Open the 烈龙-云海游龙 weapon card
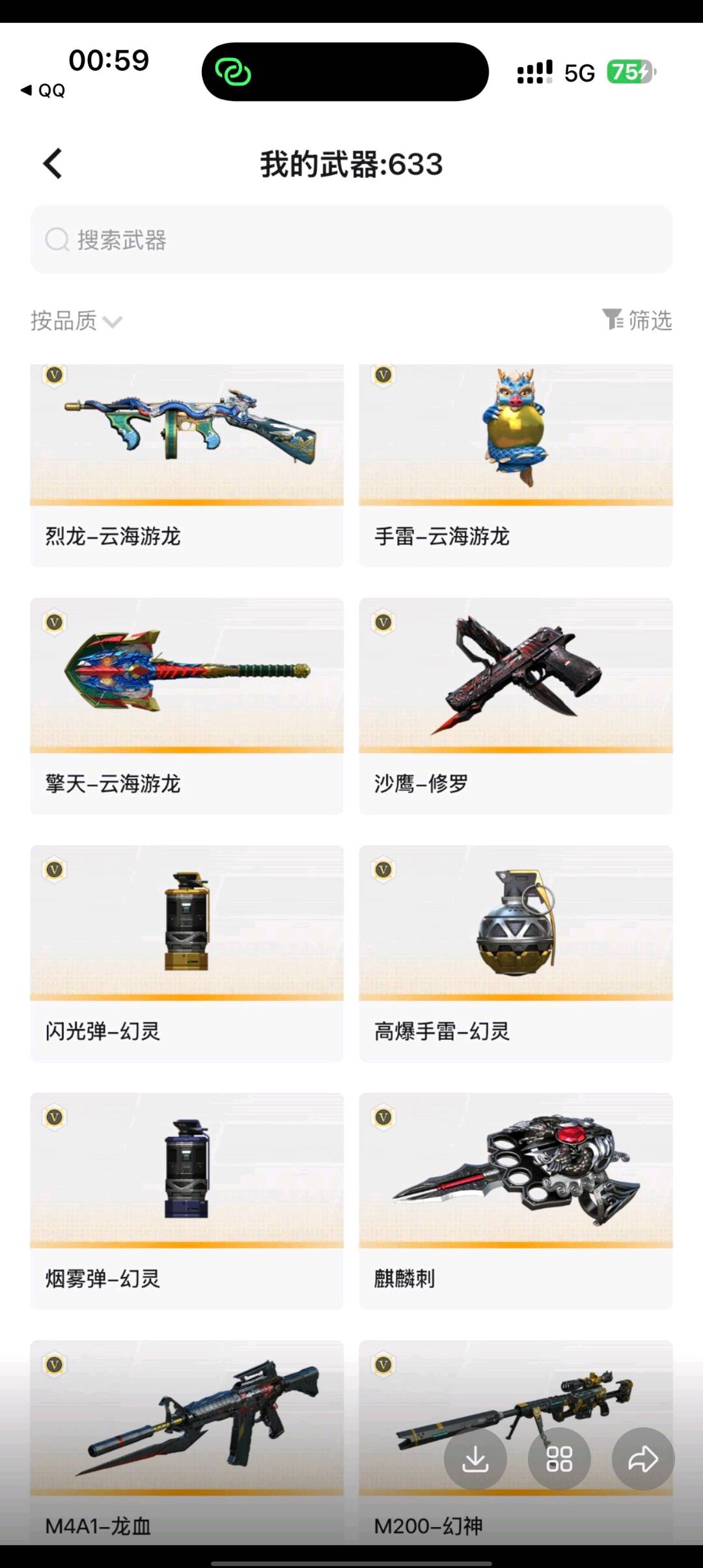 click(187, 466)
